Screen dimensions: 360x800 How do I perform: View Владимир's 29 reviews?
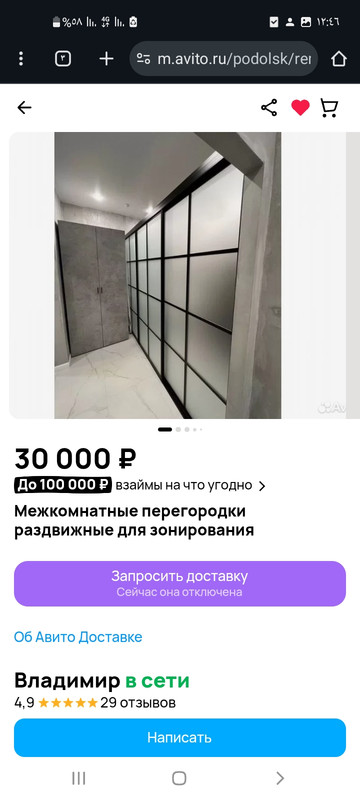(138, 703)
